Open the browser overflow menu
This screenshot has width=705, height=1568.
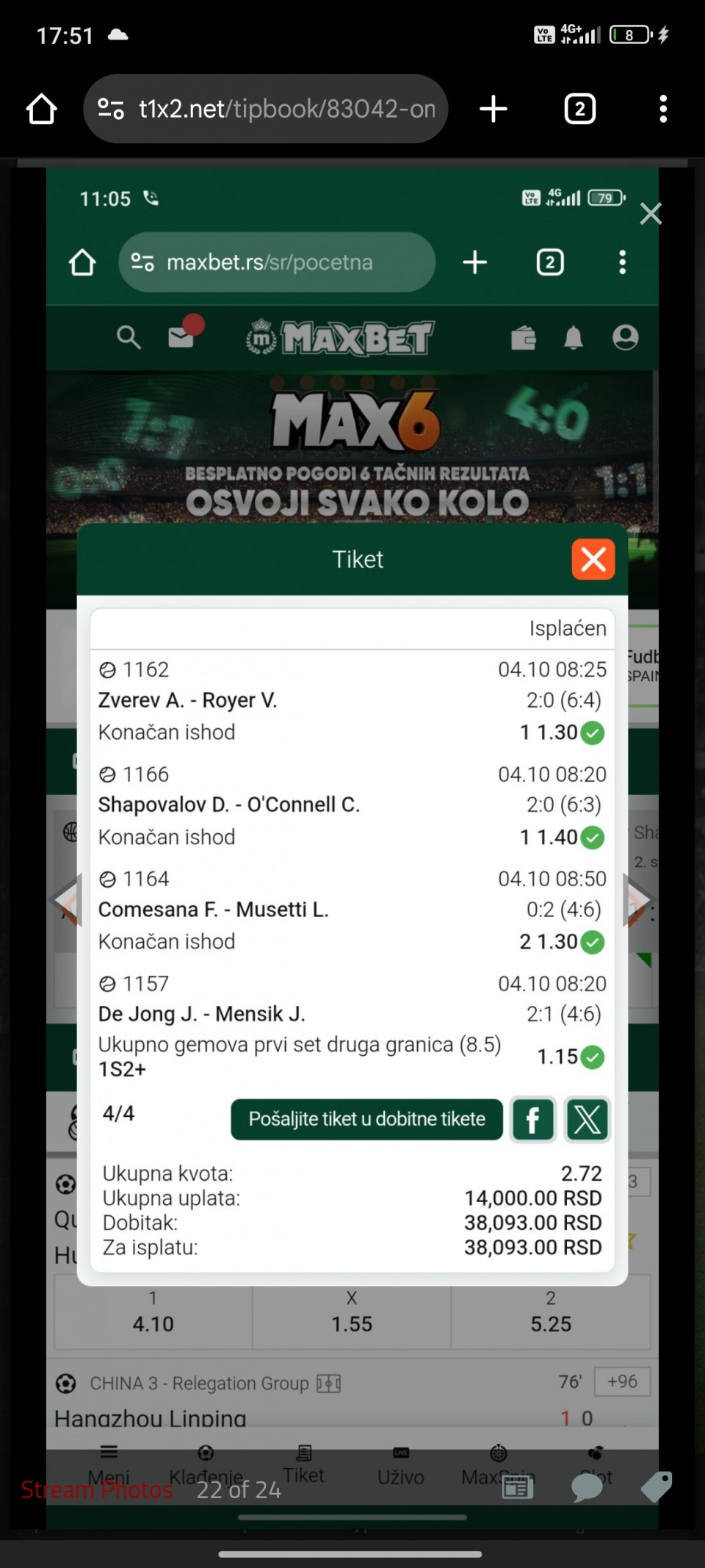click(x=663, y=109)
